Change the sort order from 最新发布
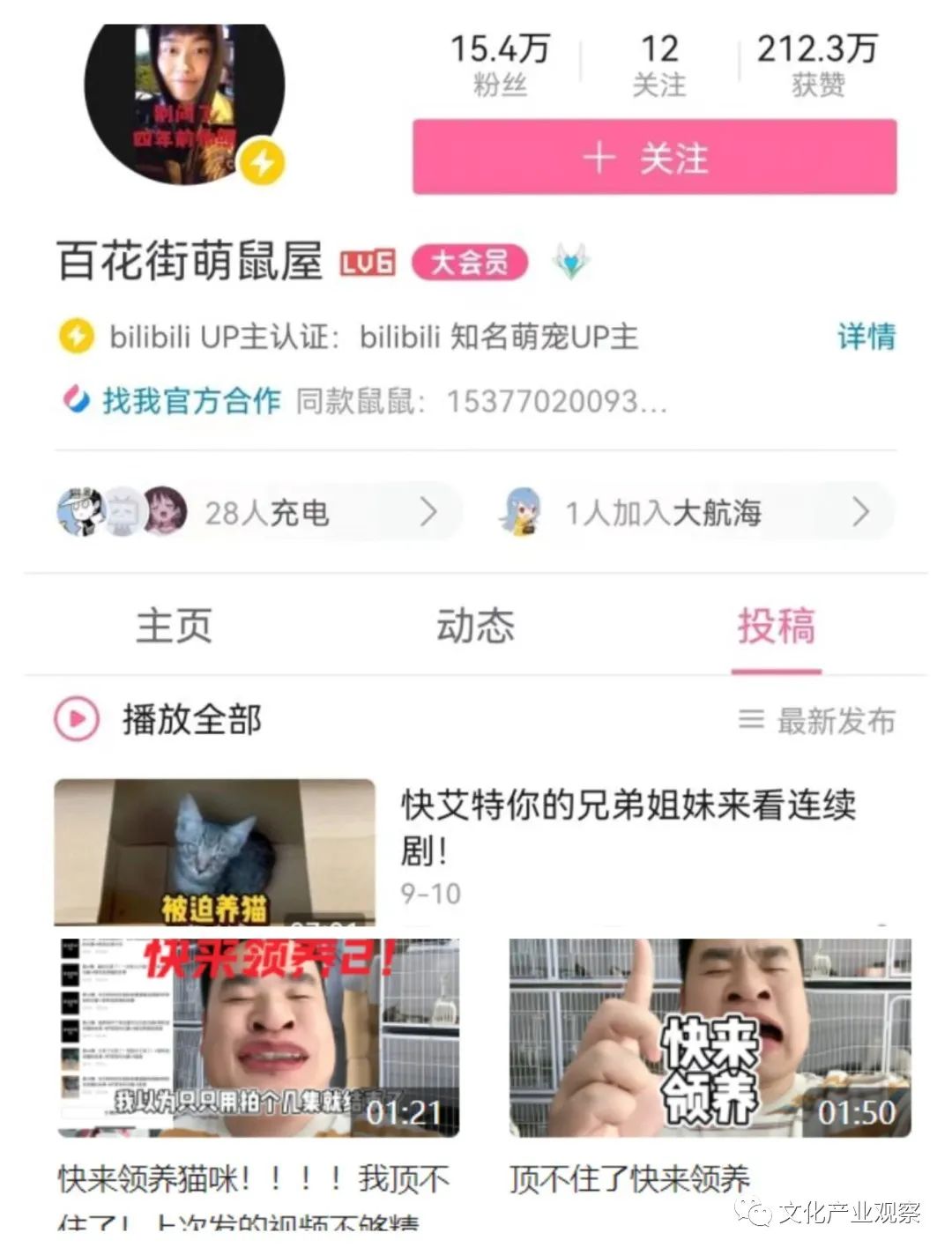This screenshot has width=952, height=1255. point(817,721)
